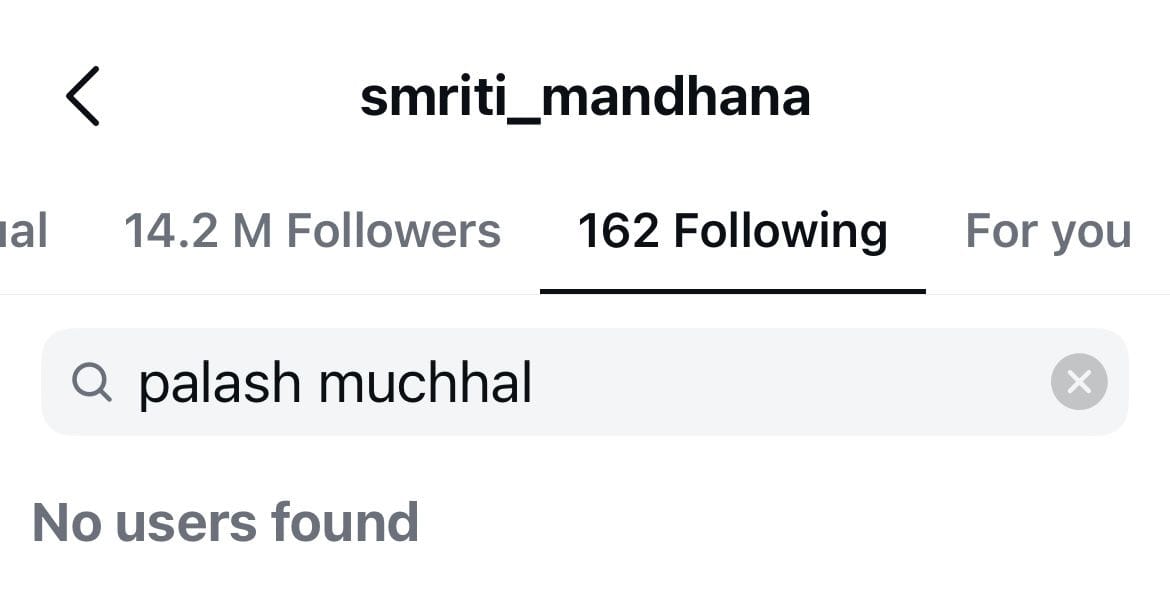Open the For you tab
Image resolution: width=1170 pixels, height=610 pixels.
click(x=1047, y=232)
